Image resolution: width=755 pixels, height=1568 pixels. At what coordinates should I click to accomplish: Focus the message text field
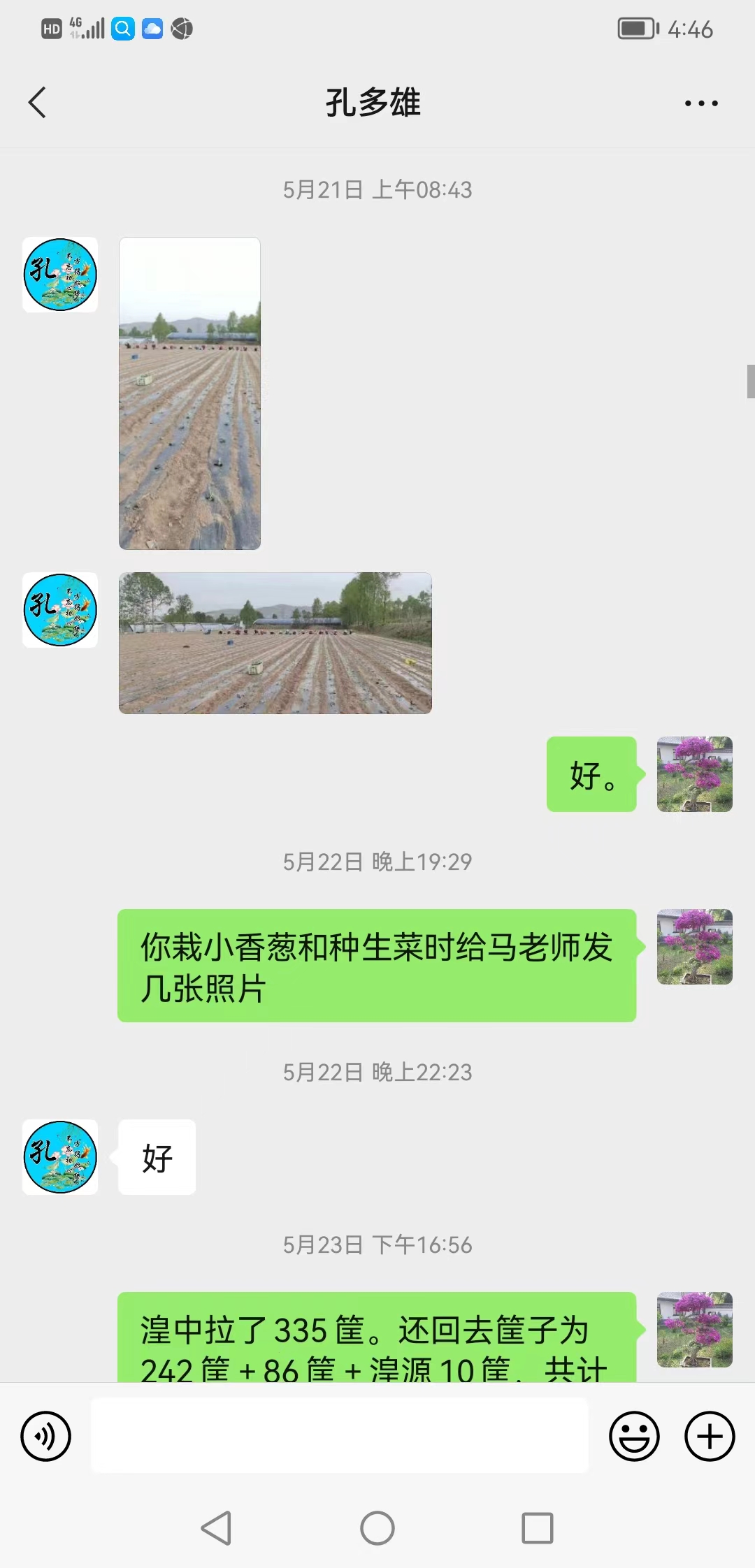point(340,1435)
